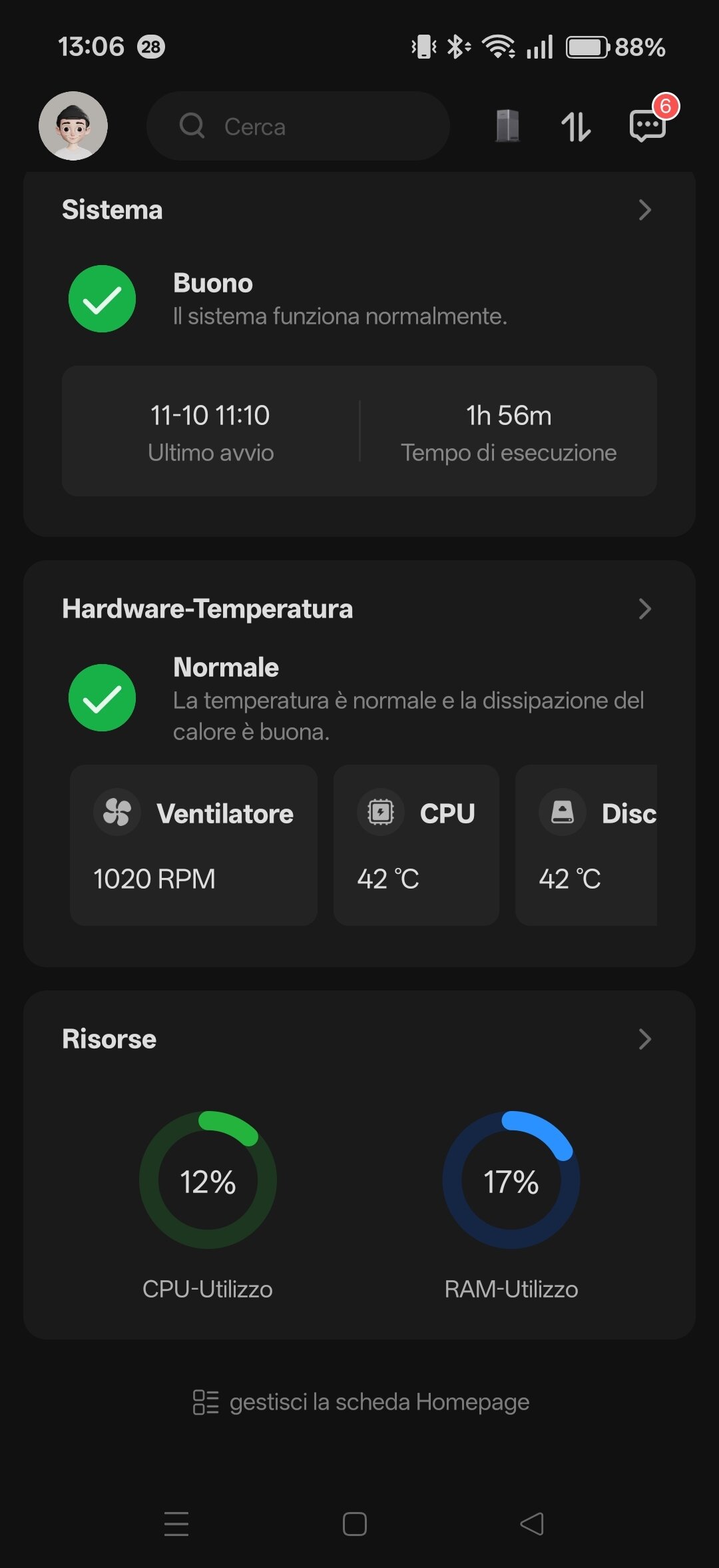Open the Ventilatore card

click(194, 845)
